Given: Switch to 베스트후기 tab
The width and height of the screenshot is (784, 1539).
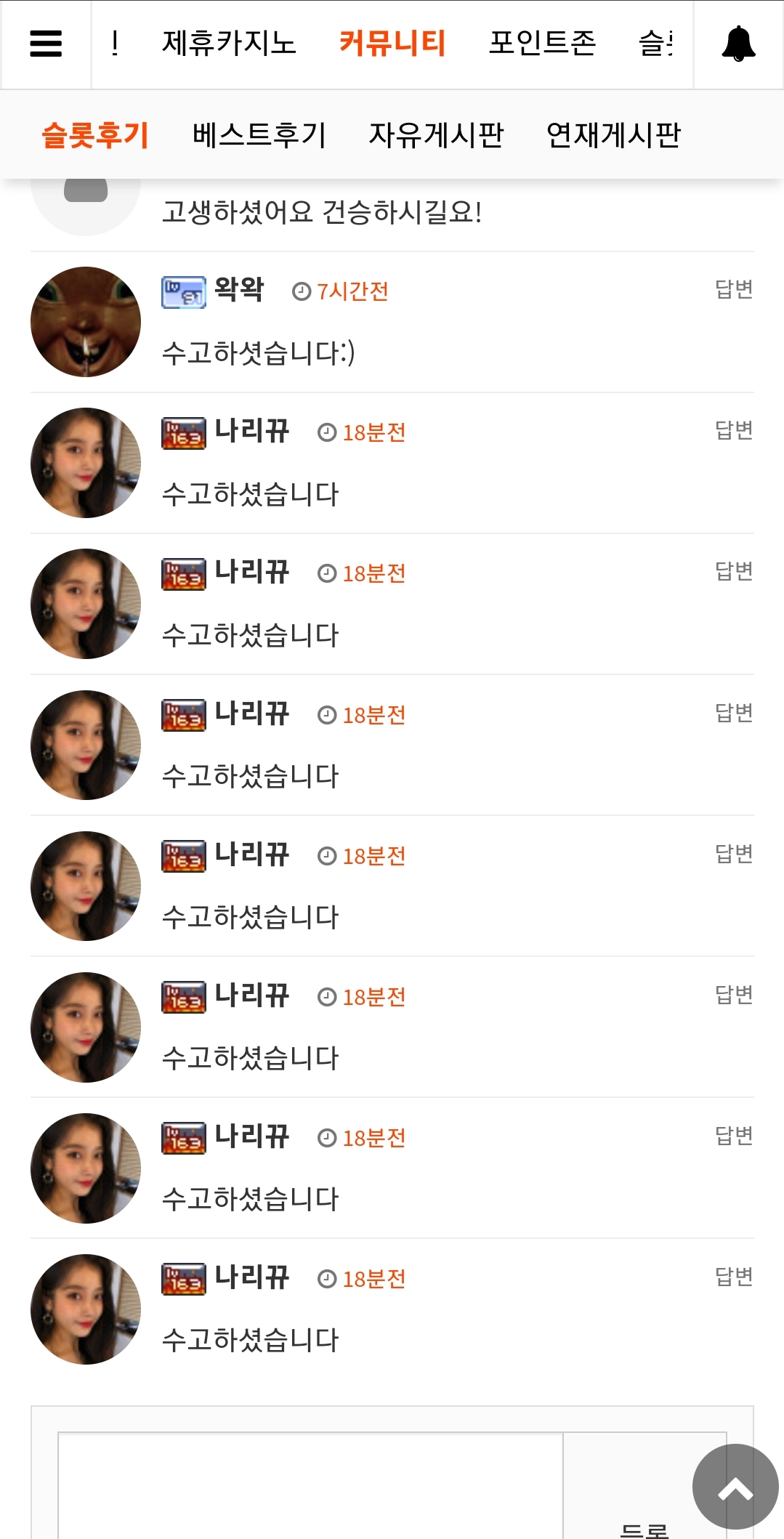Looking at the screenshot, I should (x=259, y=135).
